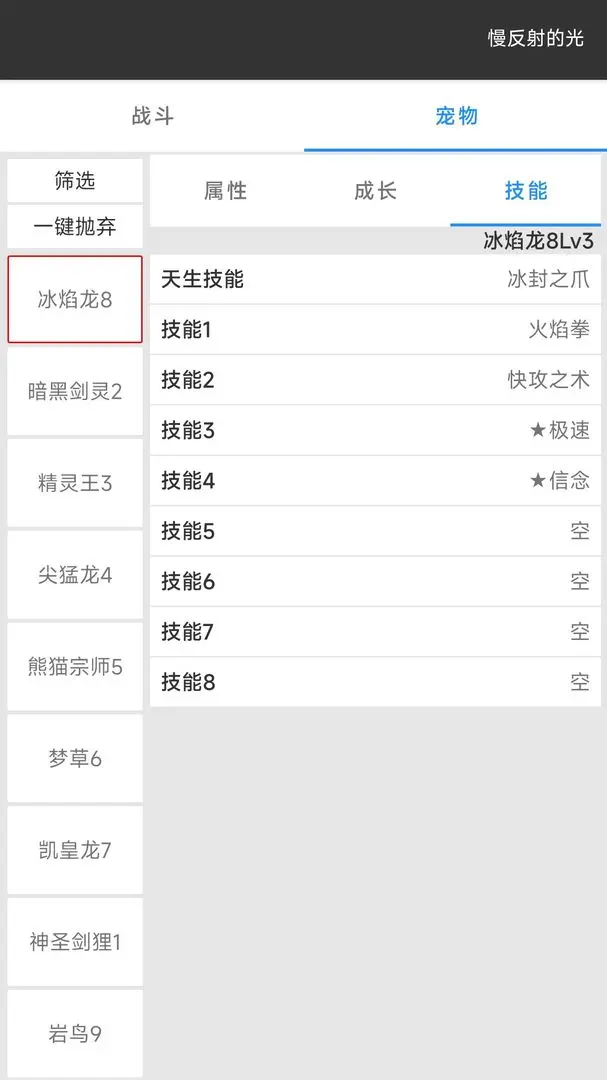Switch to the 属性 tab
Viewport: 607px width, 1080px height.
(x=225, y=191)
